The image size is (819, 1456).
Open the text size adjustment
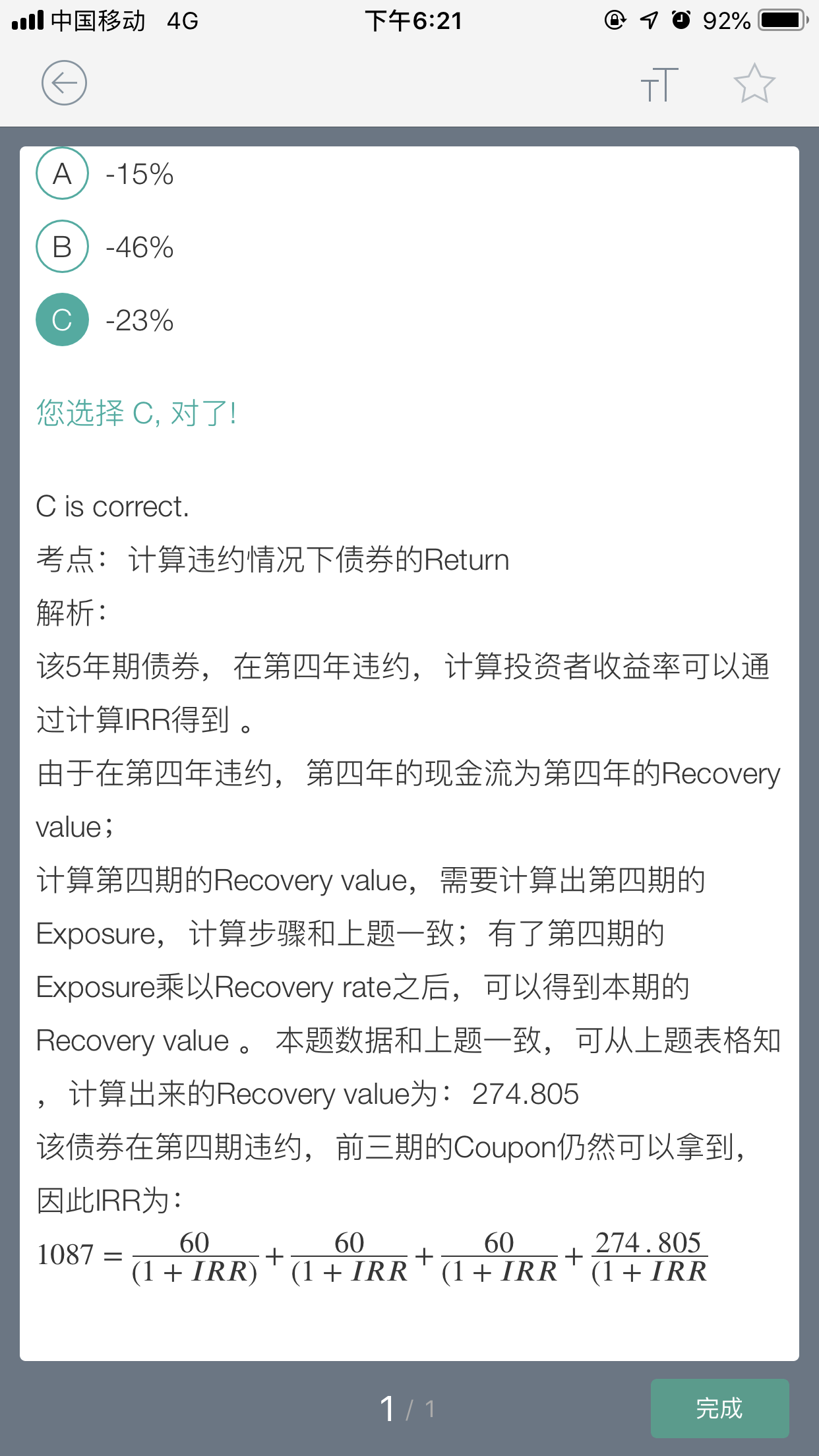tap(659, 84)
